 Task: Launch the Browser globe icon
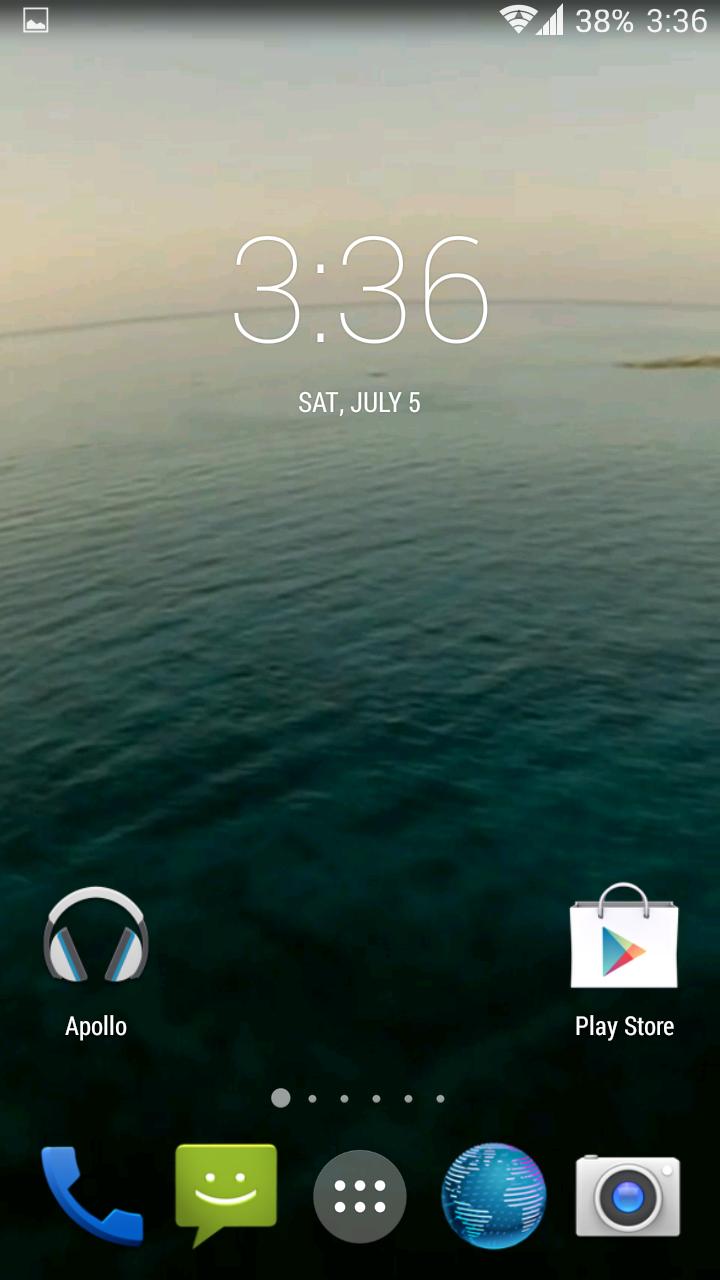(494, 1196)
